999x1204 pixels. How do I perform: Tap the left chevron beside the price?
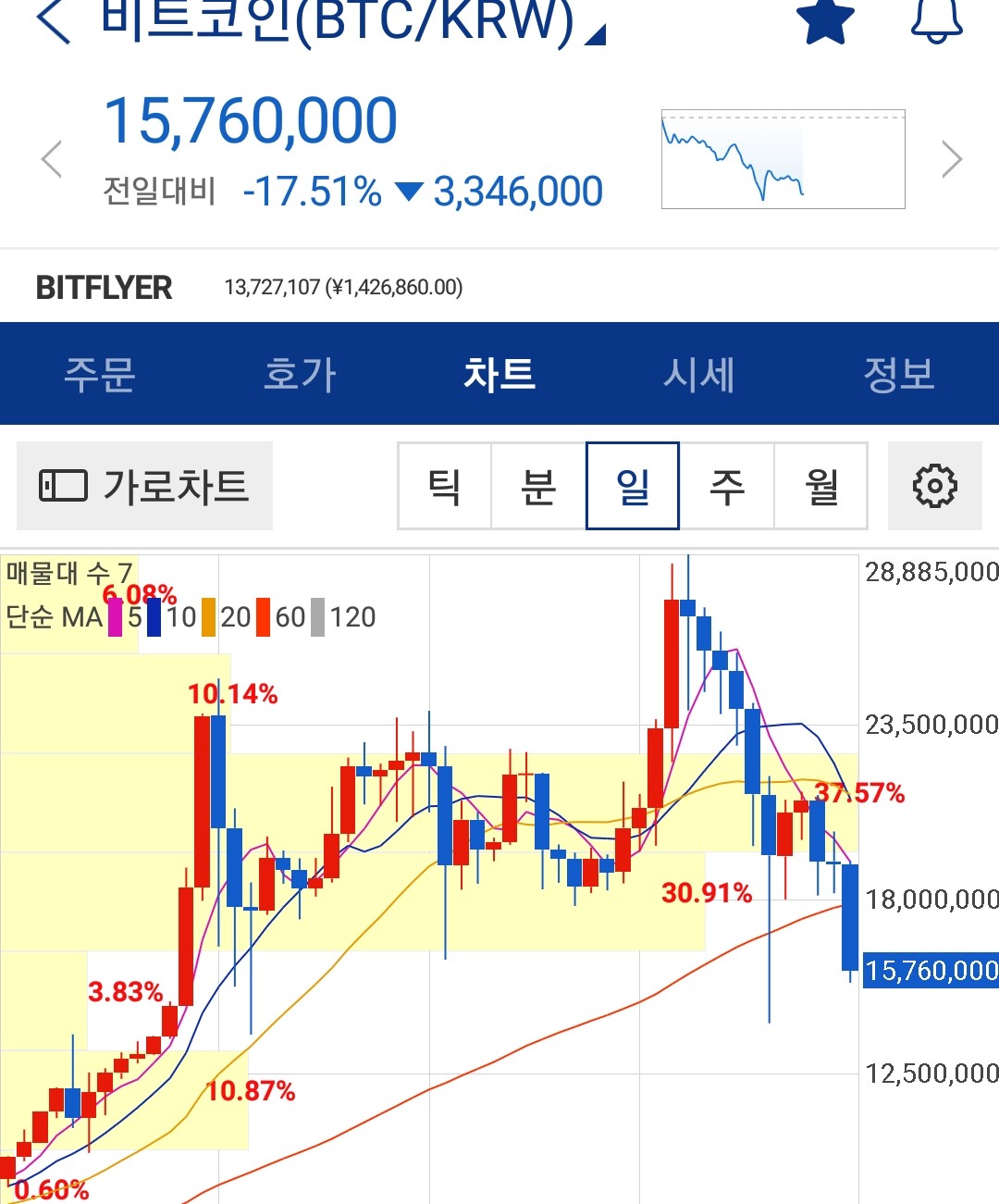point(51,159)
